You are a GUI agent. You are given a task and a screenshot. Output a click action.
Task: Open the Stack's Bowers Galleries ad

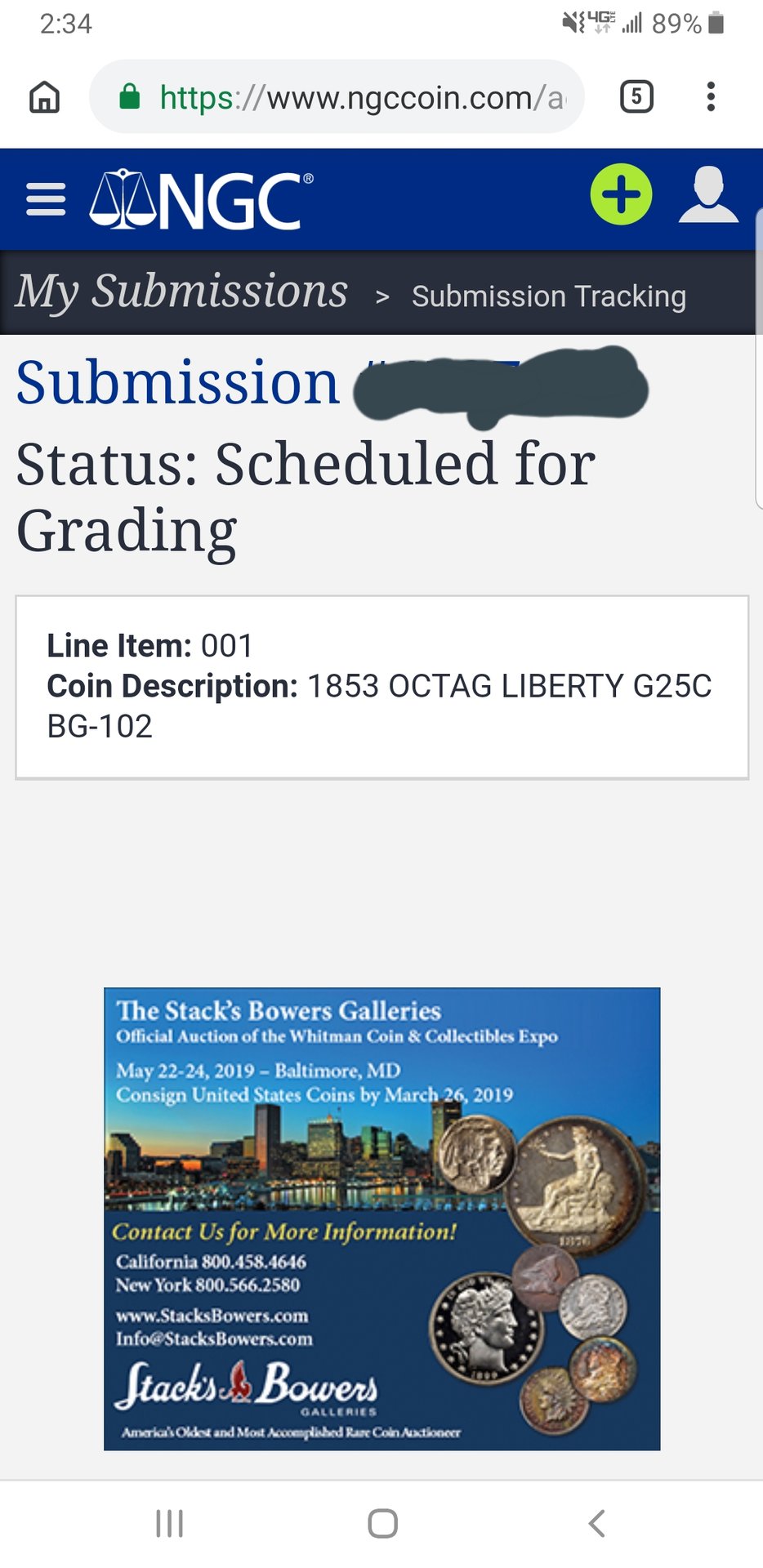pyautogui.click(x=381, y=1218)
